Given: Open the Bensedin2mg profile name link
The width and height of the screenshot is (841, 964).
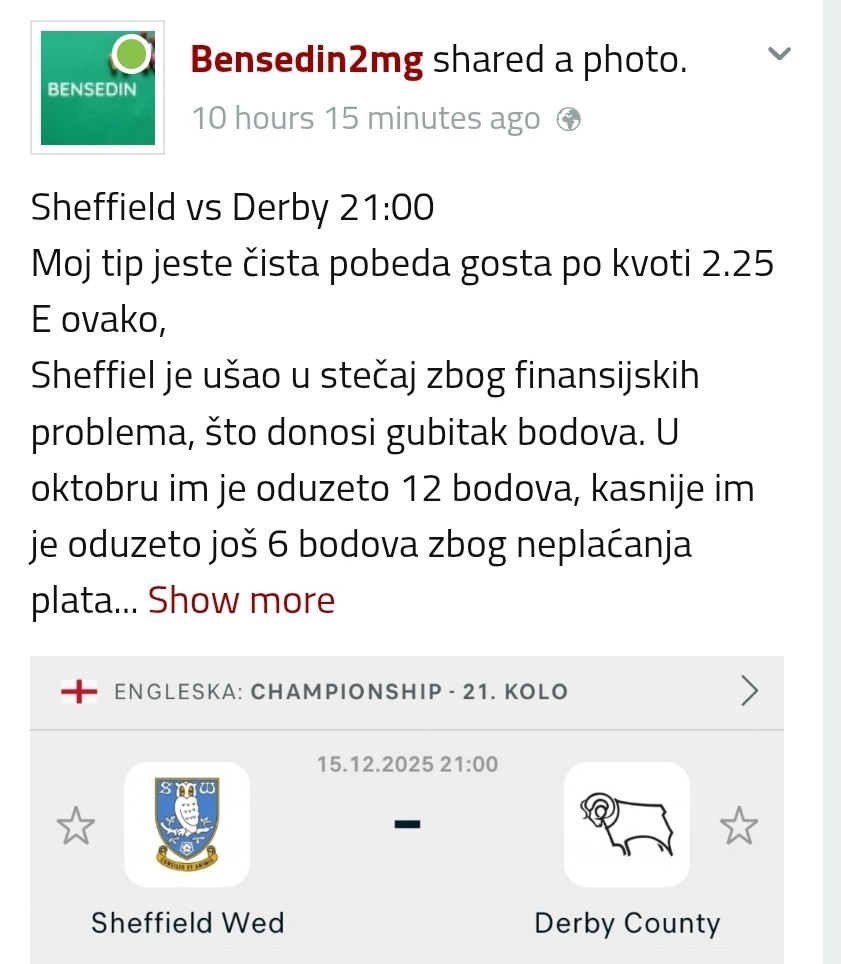Looking at the screenshot, I should pos(307,60).
